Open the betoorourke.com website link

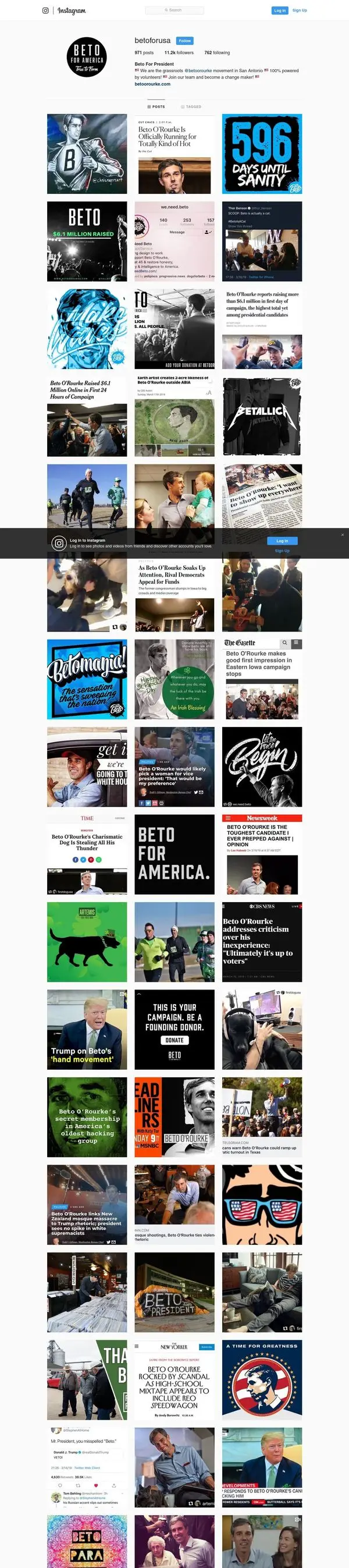click(x=152, y=84)
